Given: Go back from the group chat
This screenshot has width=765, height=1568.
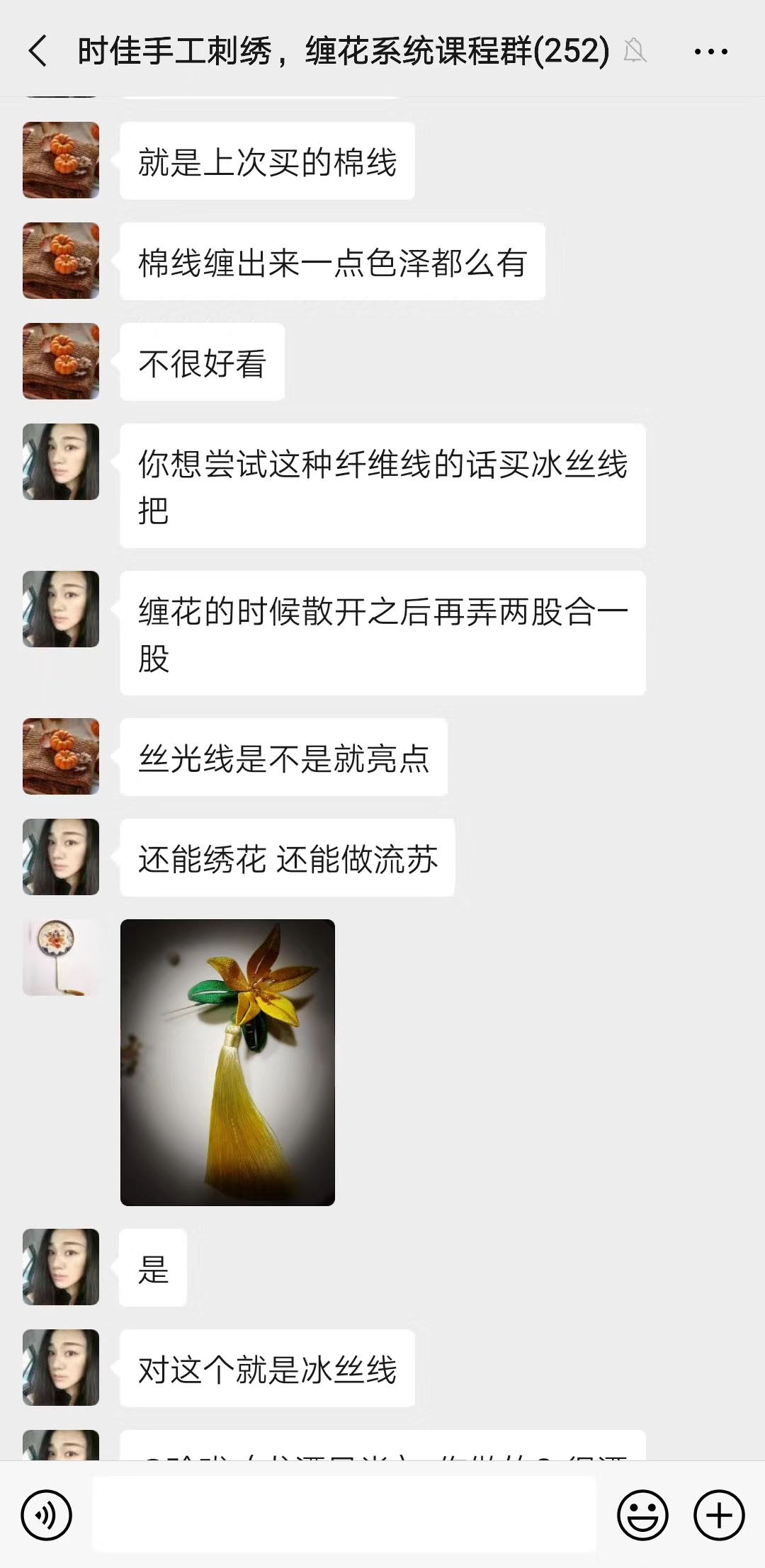Looking at the screenshot, I should 38,52.
